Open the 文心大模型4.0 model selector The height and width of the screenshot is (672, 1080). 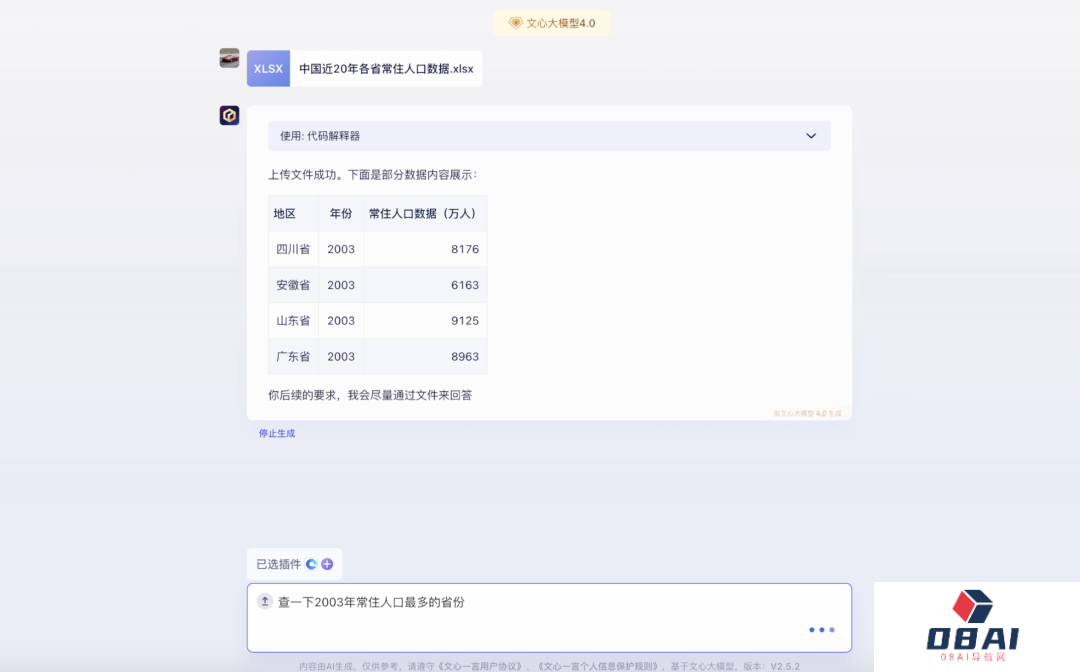coord(552,23)
